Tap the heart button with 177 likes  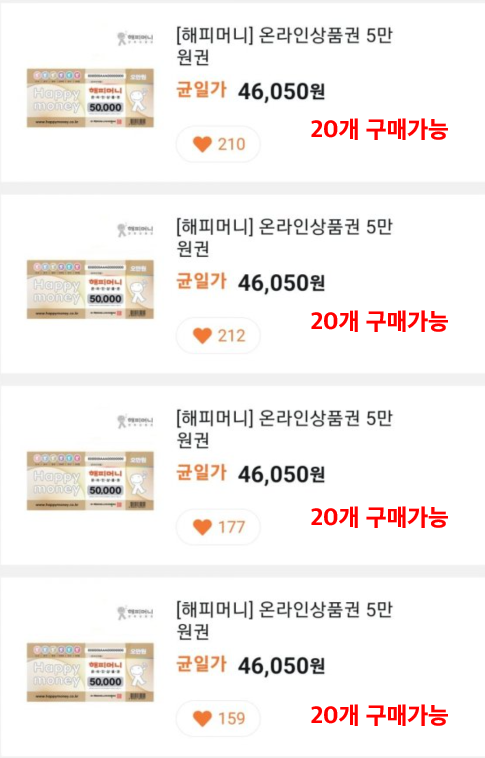[x=218, y=527]
